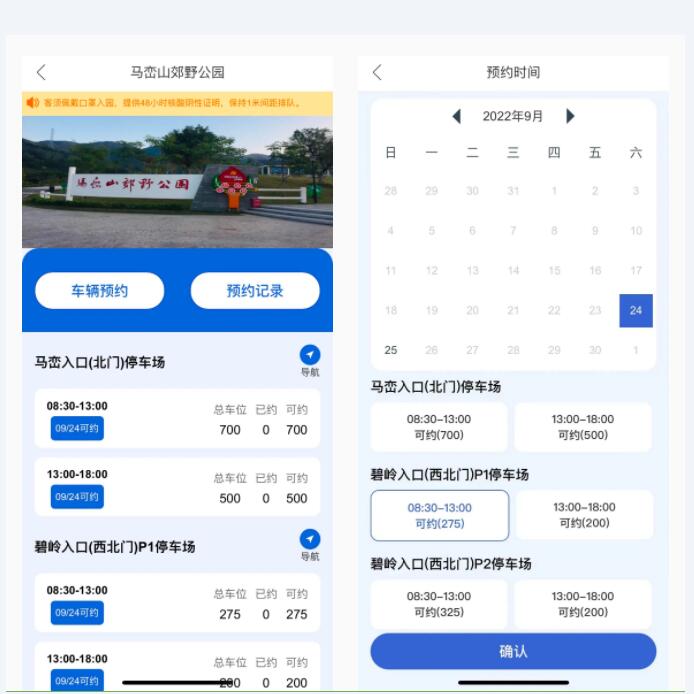The image size is (694, 694).
Task: Pick the P2停车场 13:00-18:00 可约(200) slot
Action: 583,604
